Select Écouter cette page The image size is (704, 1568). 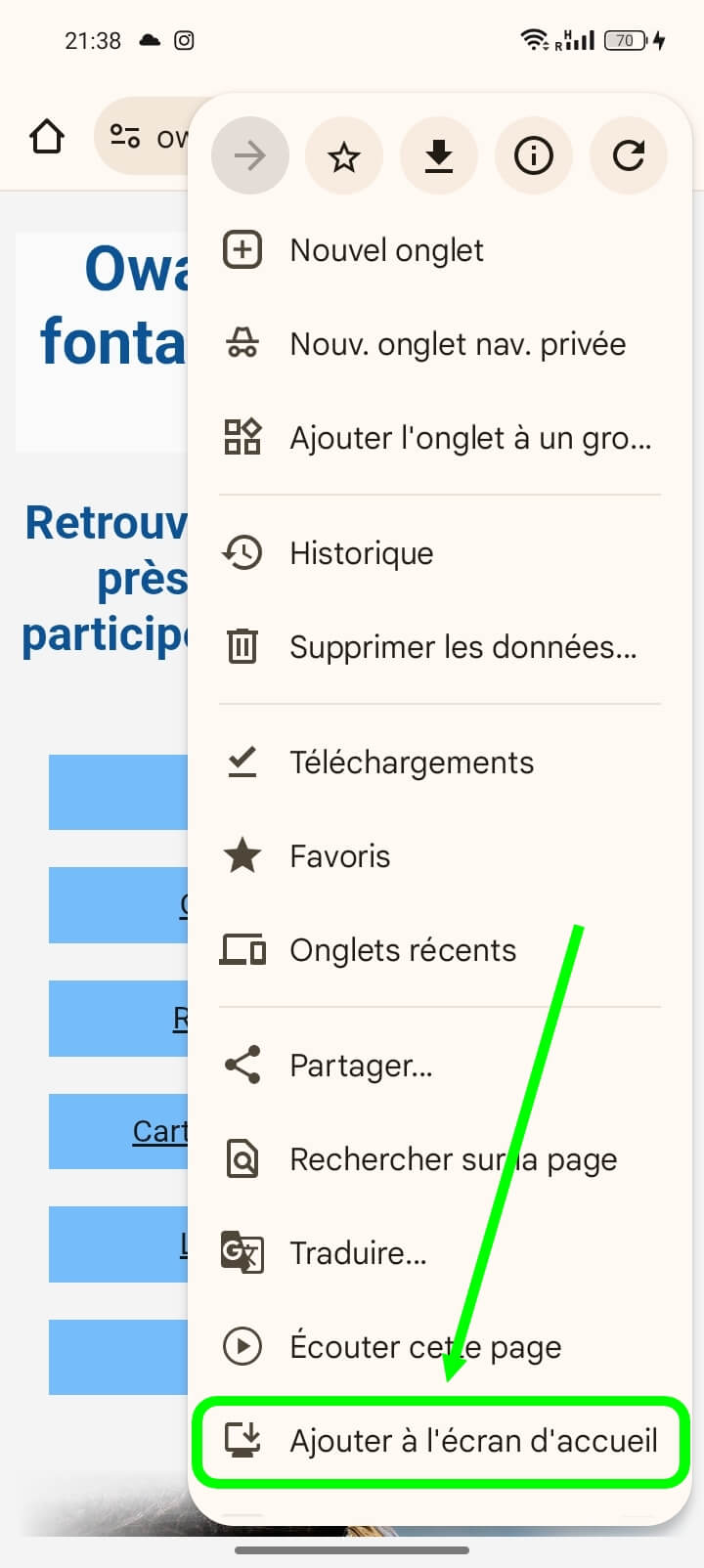click(x=425, y=1347)
